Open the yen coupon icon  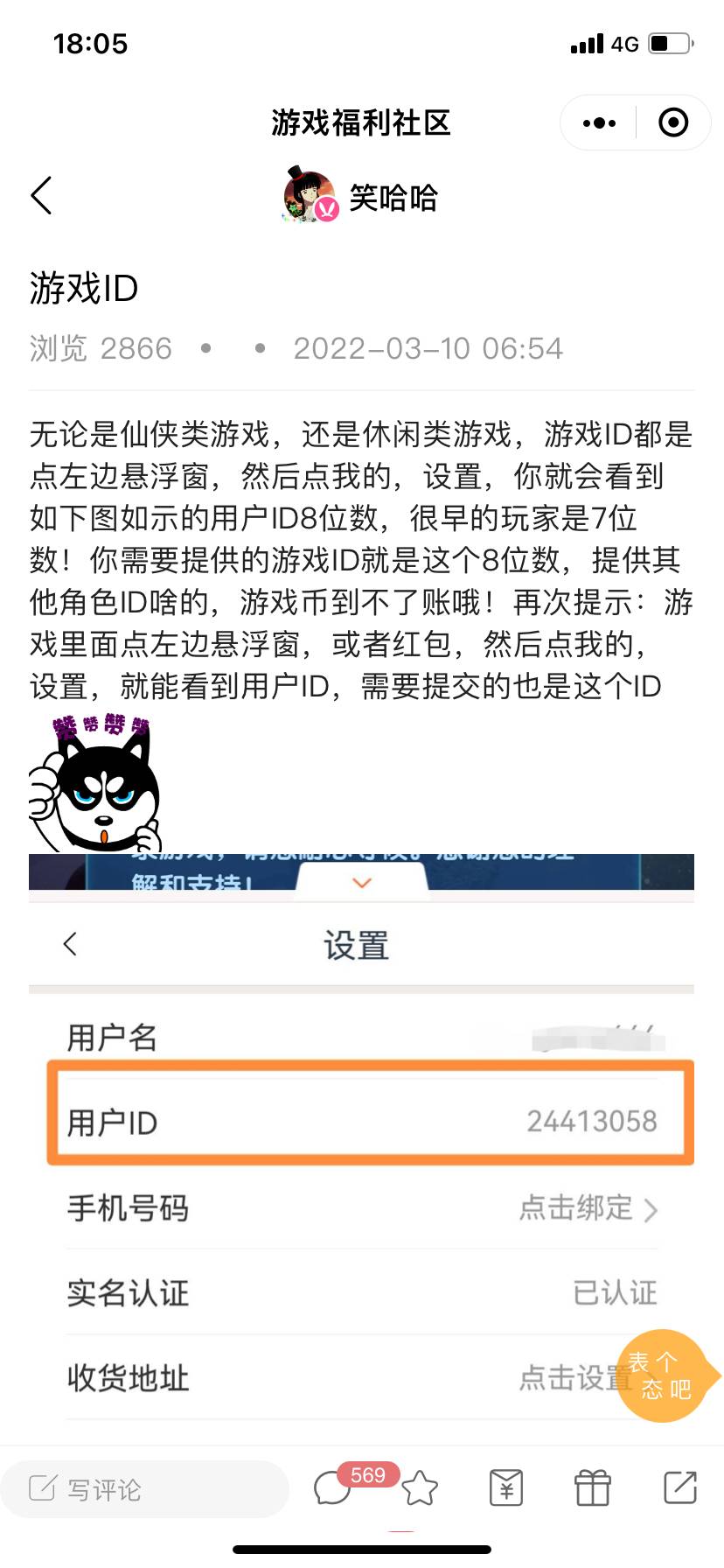506,1487
